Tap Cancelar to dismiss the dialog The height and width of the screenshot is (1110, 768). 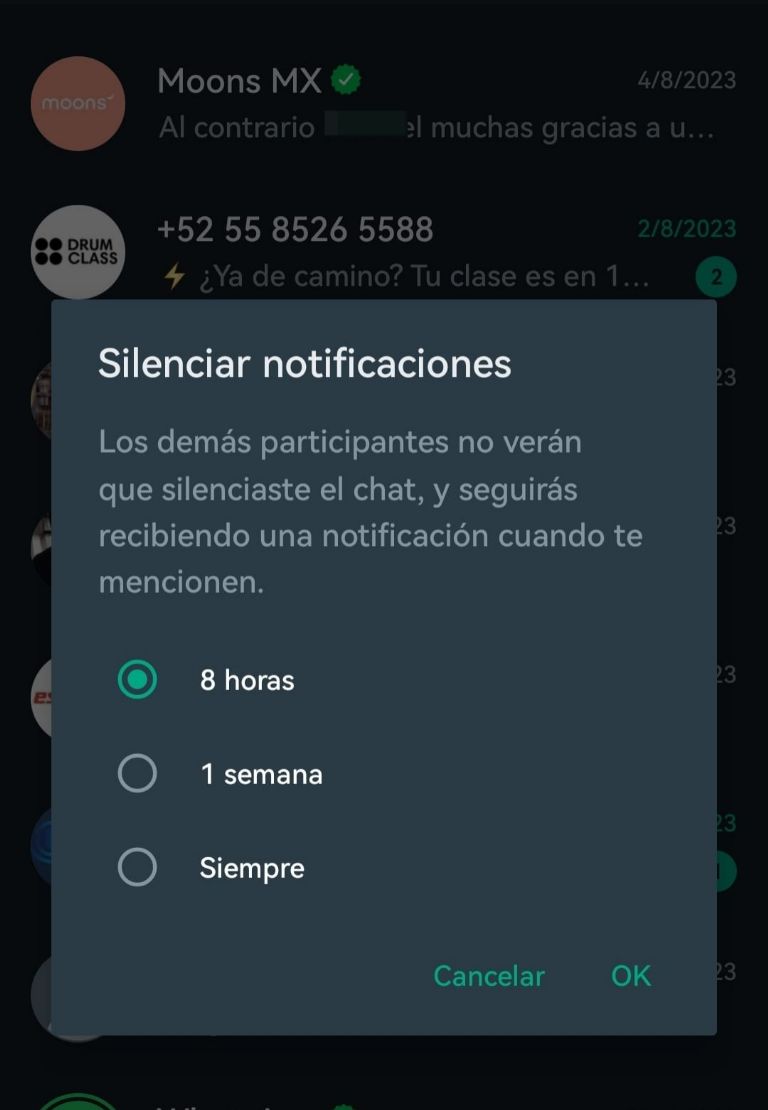pos(489,976)
